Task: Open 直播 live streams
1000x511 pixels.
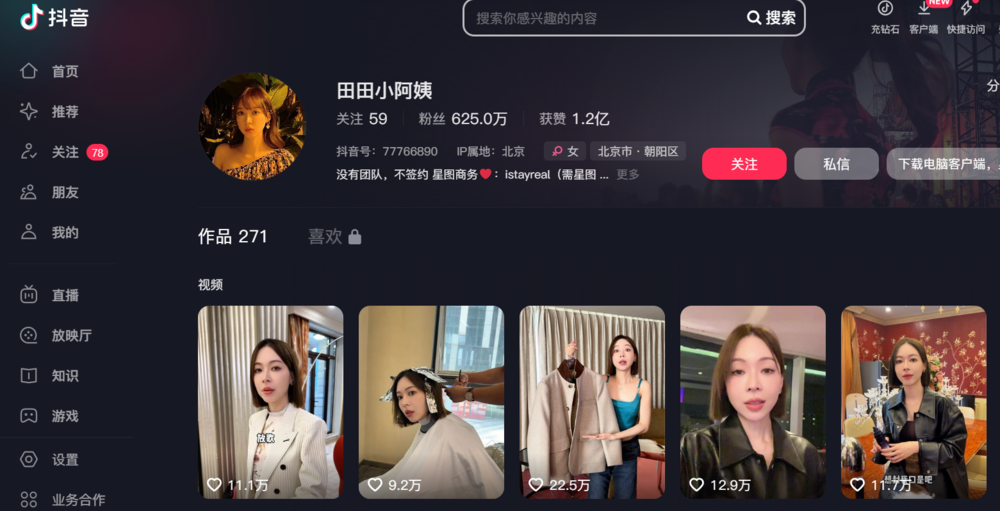Action: click(x=64, y=295)
